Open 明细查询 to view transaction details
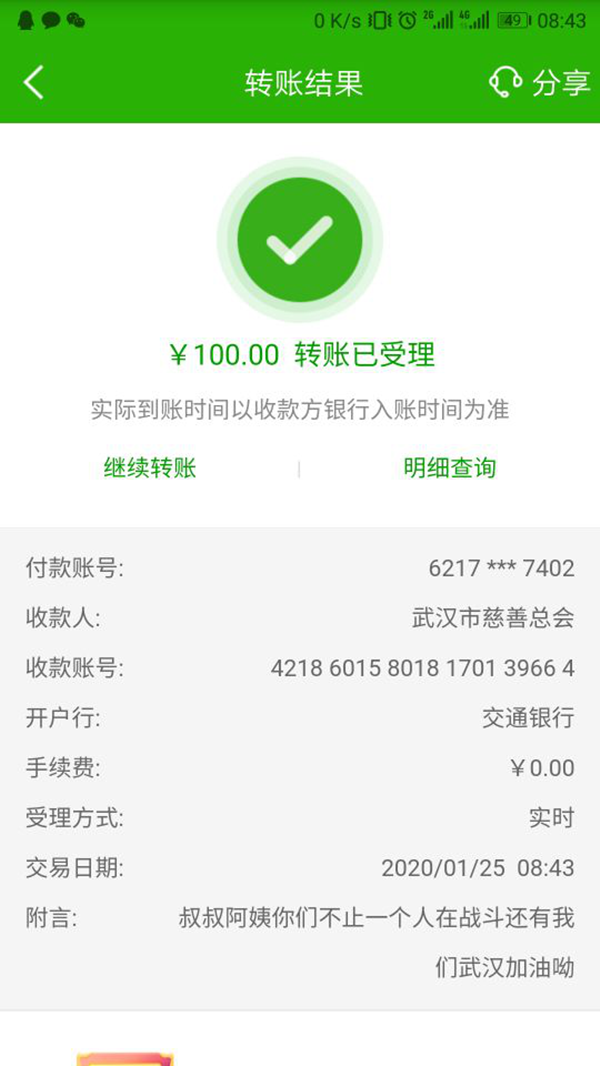This screenshot has height=1066, width=600. [449, 467]
